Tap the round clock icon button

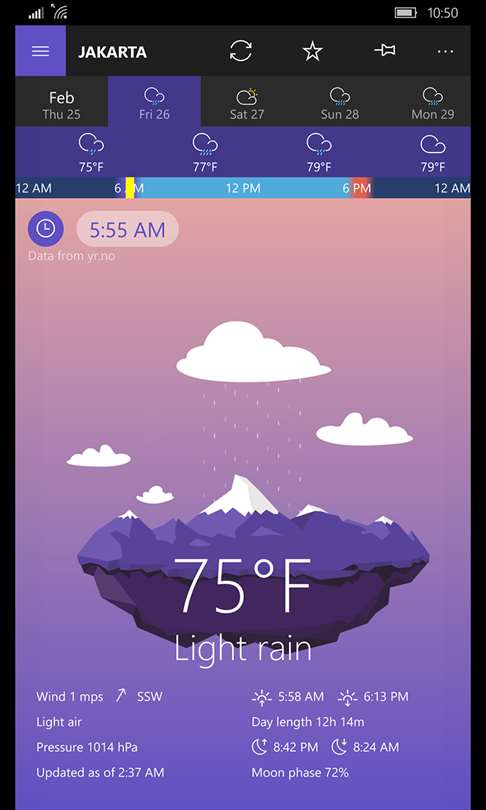tap(45, 228)
